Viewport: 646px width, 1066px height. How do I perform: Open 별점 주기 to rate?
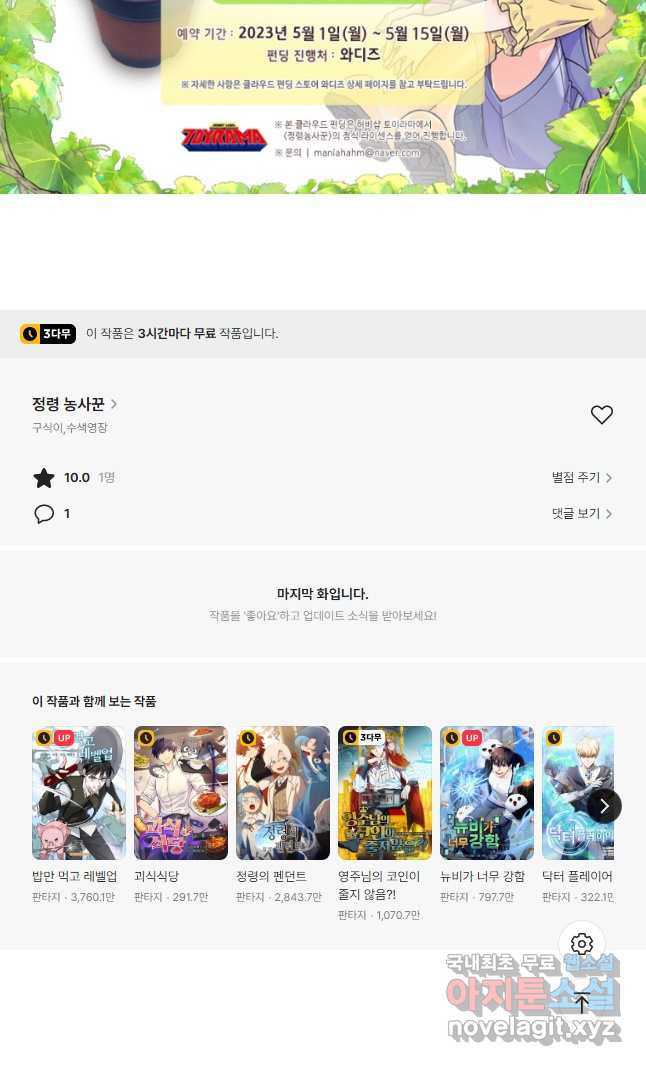[x=582, y=478]
